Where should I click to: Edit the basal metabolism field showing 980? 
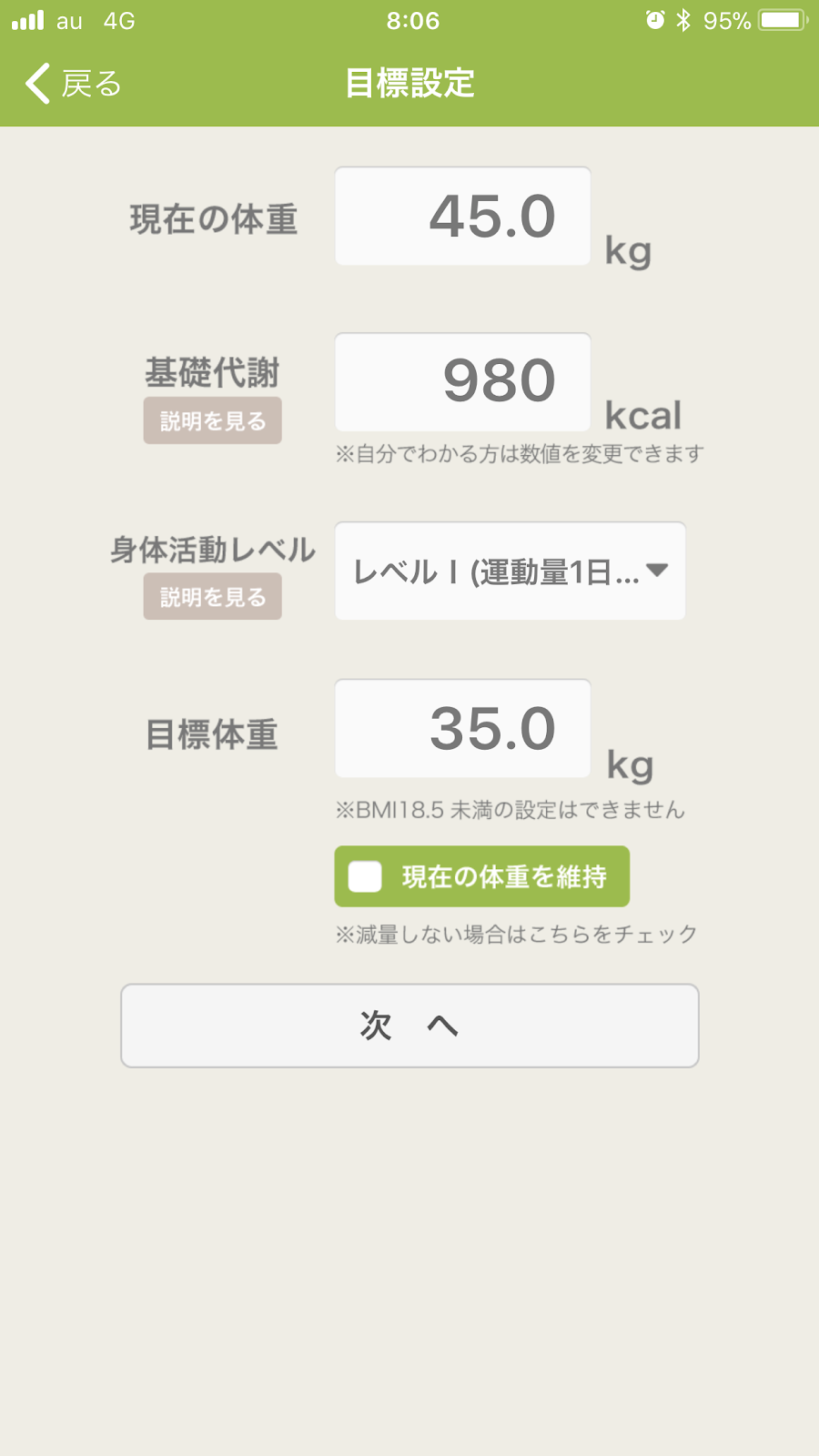tap(463, 382)
